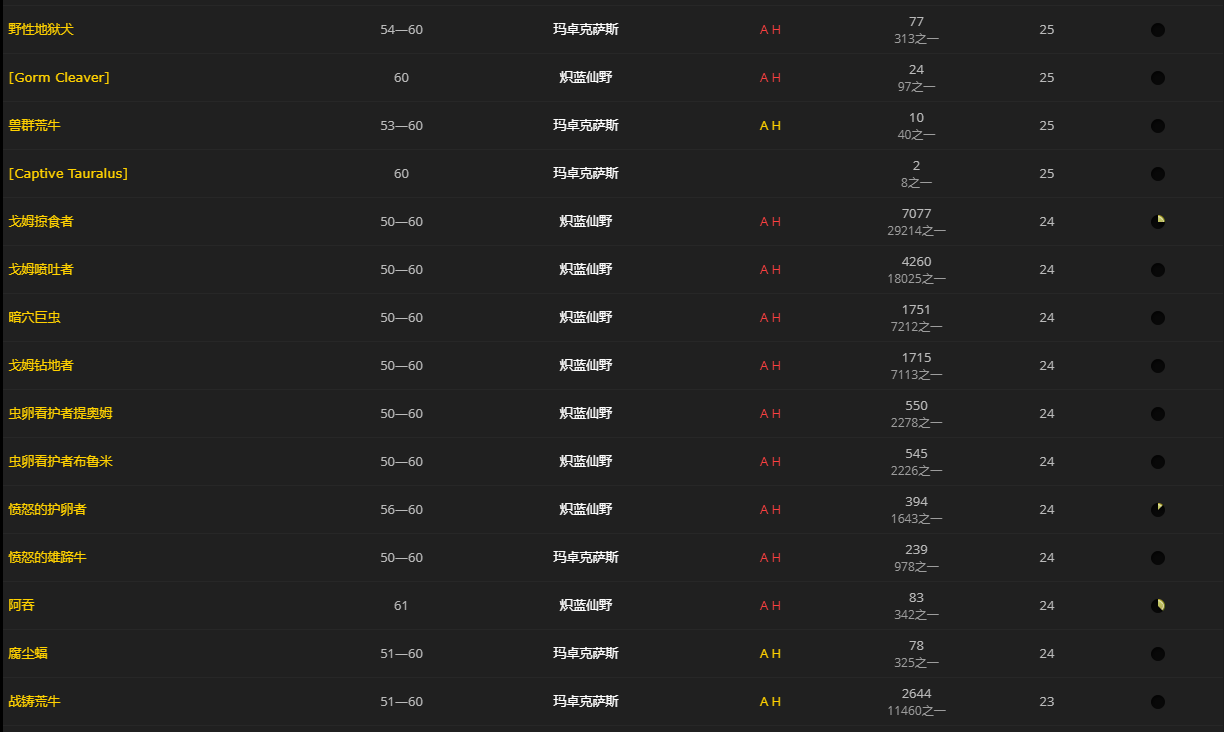Image resolution: width=1224 pixels, height=732 pixels.
Task: Open 戈姆掠食者 details
Action: click(41, 222)
